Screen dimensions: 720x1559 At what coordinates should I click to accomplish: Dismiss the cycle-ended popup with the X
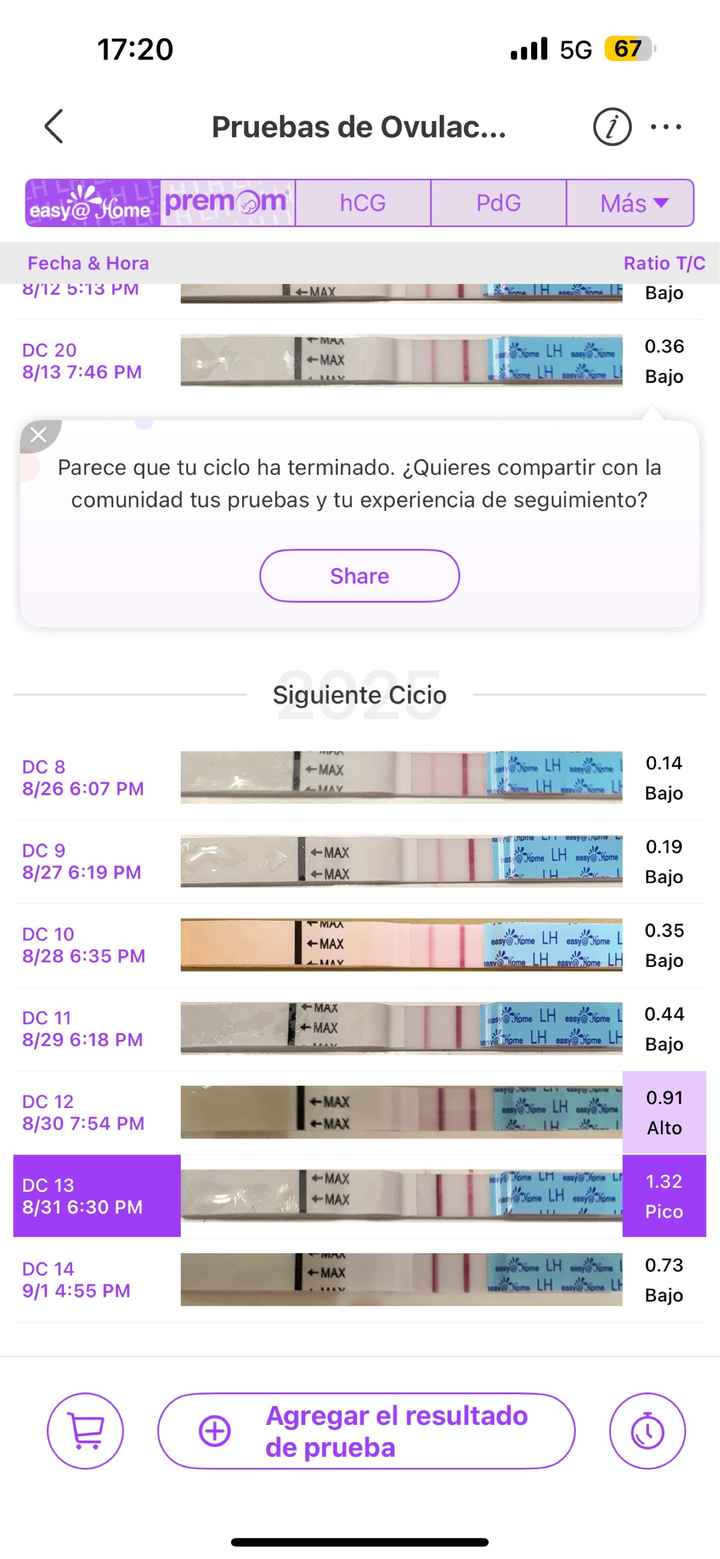(x=39, y=434)
